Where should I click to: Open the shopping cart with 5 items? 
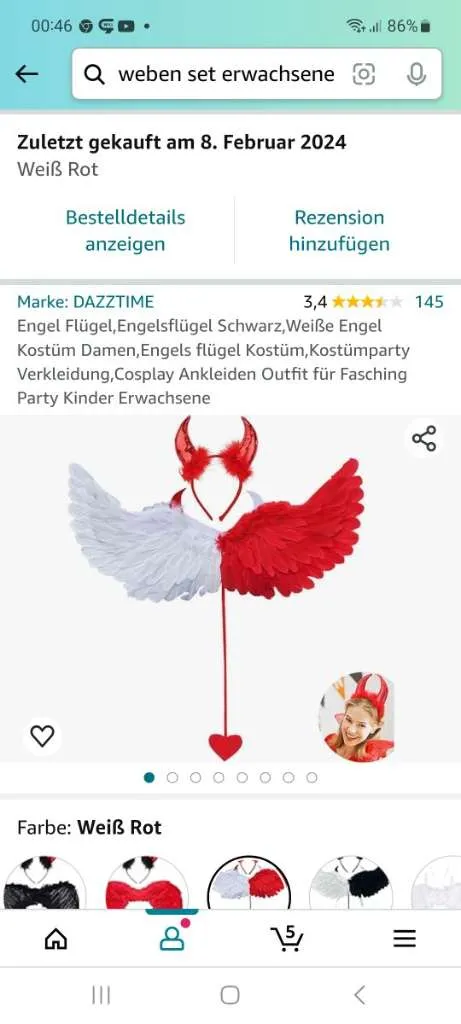click(x=287, y=938)
